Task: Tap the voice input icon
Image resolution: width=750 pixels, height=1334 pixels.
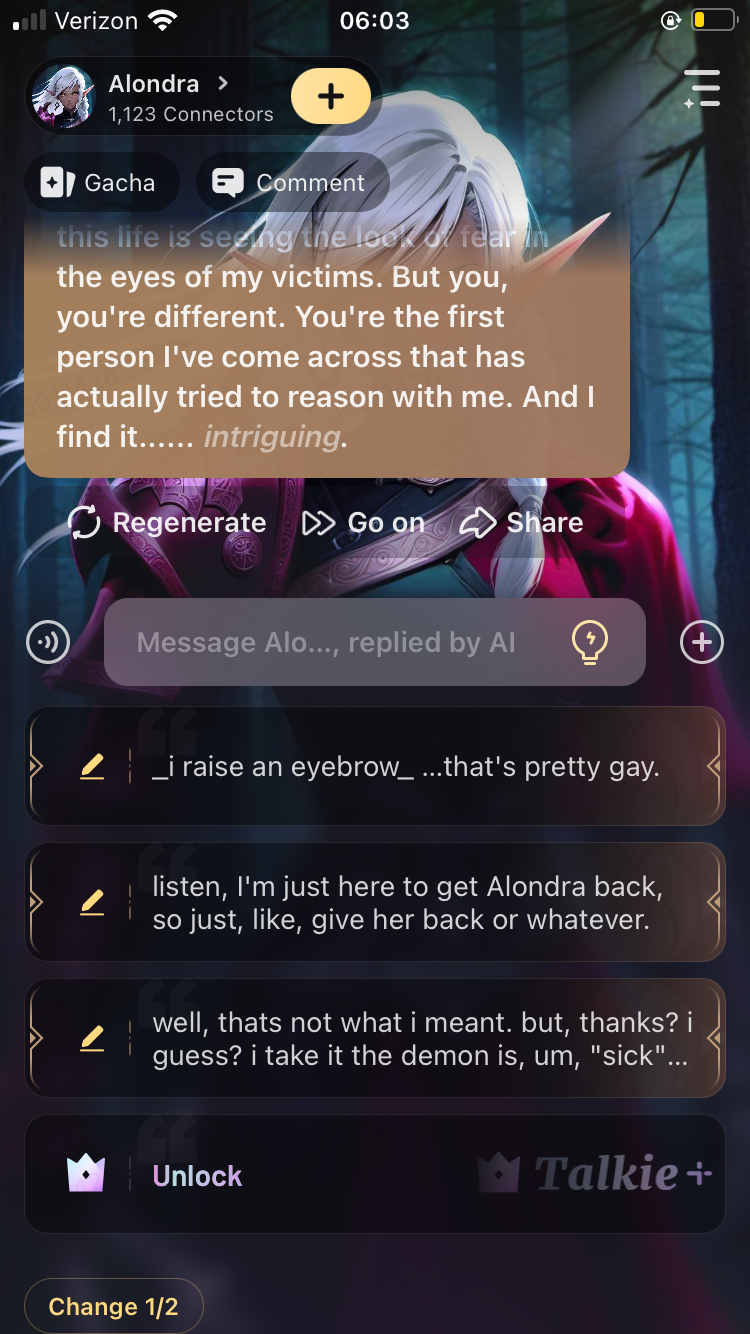Action: pos(47,642)
